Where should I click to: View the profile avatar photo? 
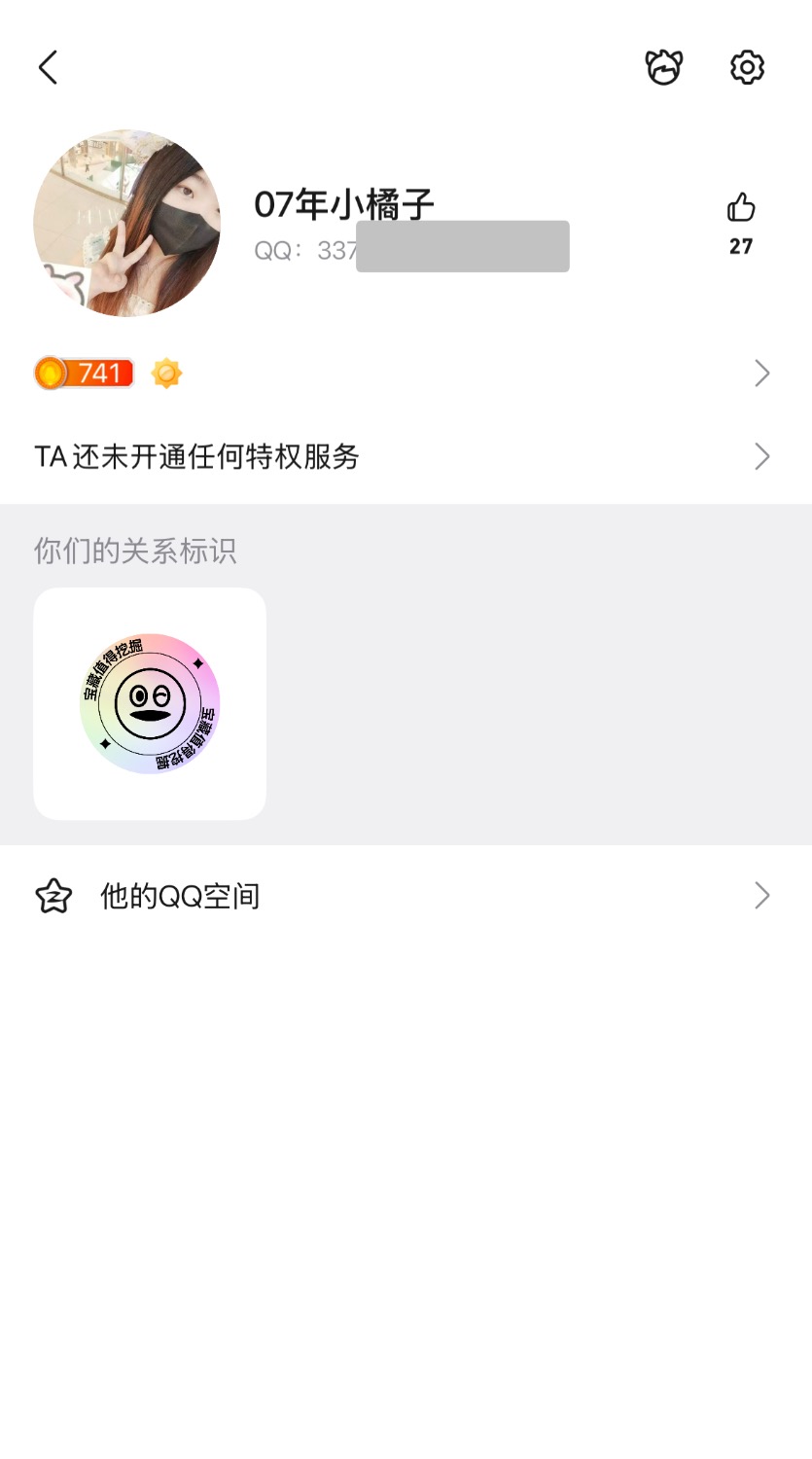pyautogui.click(x=127, y=223)
